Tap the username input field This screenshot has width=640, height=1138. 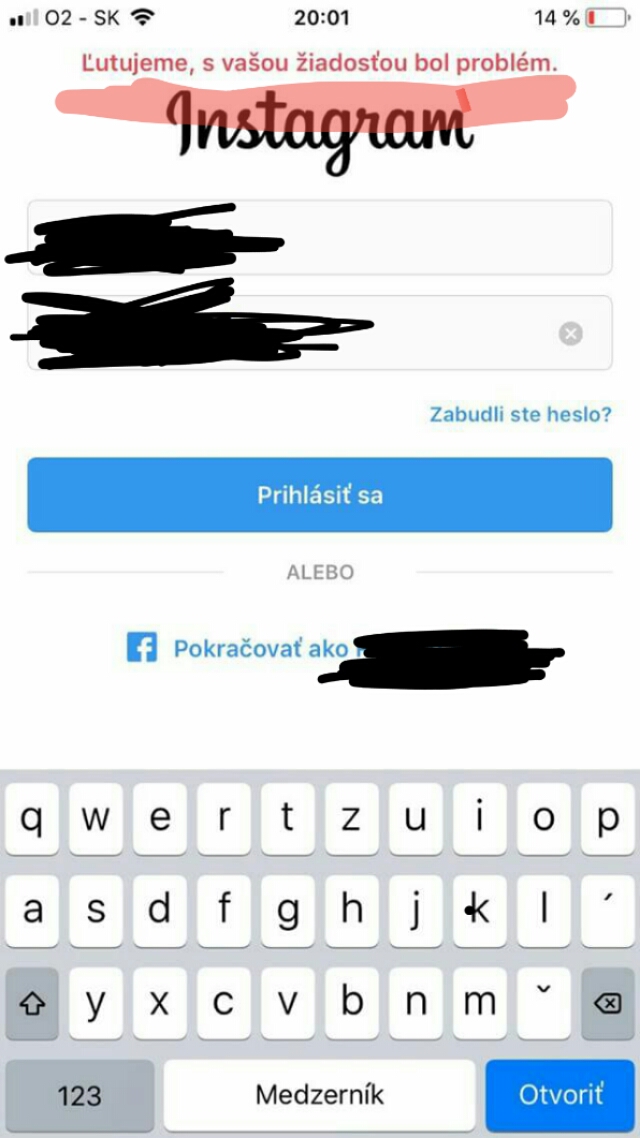coord(319,237)
